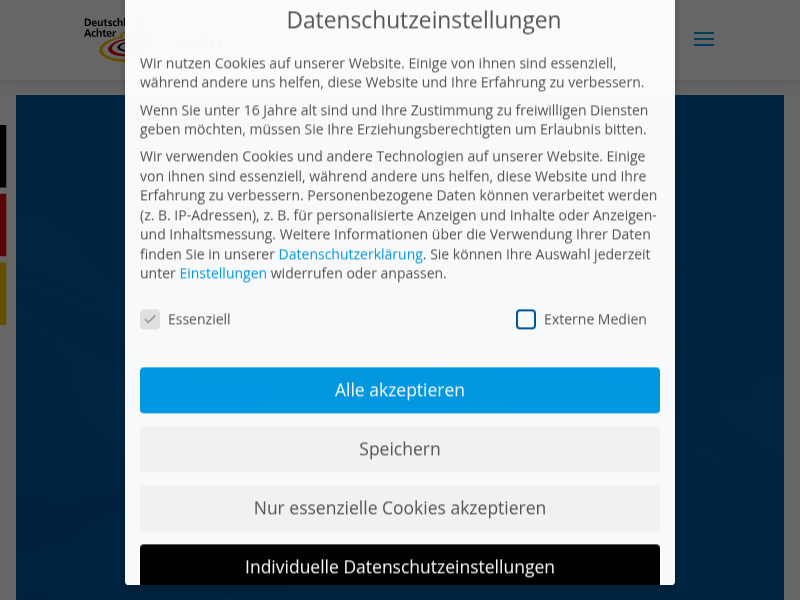Screen dimensions: 800x600
Task: Open the Datenschutzerklärung link
Action: (x=350, y=254)
